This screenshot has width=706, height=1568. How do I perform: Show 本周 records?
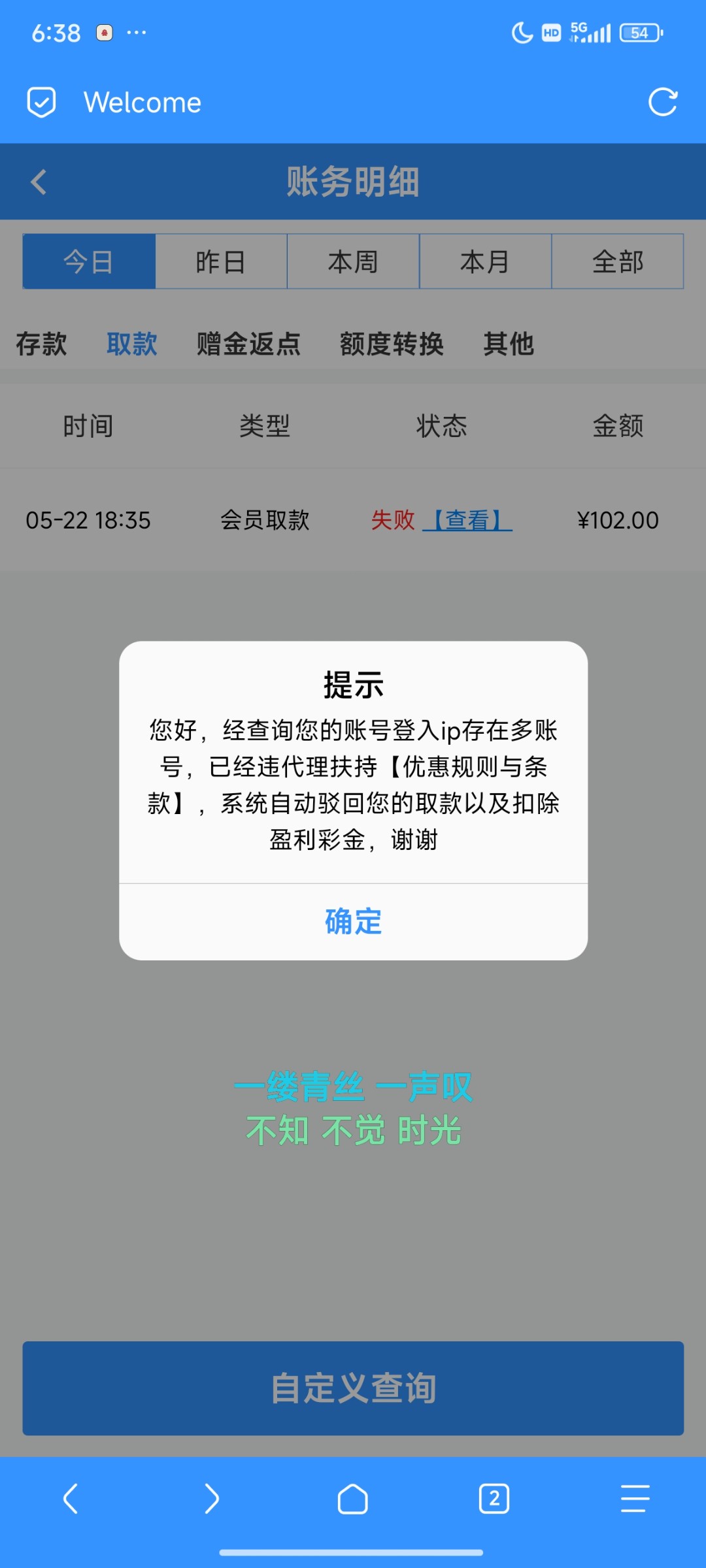tap(353, 261)
